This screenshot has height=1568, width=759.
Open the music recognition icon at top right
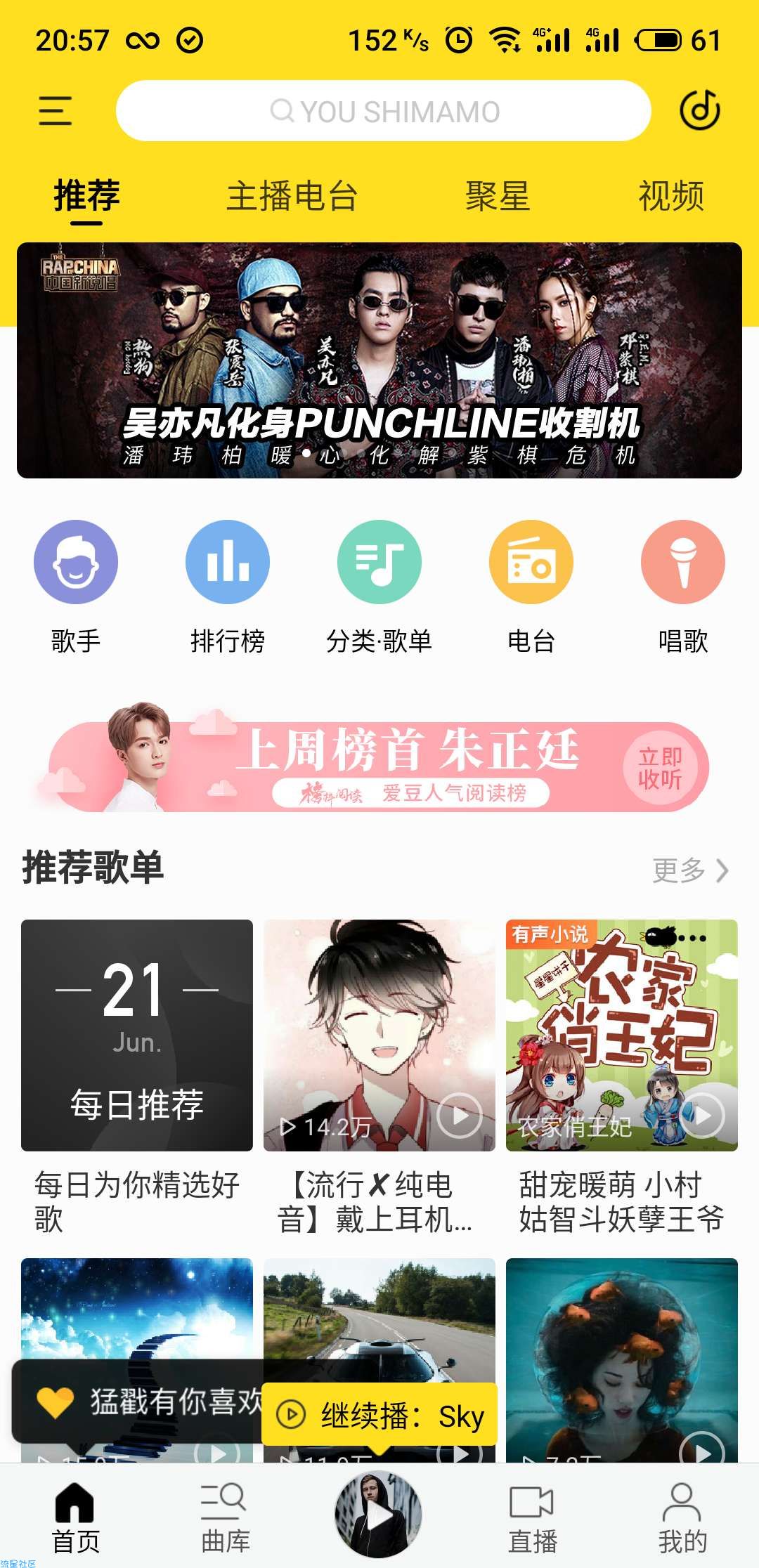click(699, 110)
